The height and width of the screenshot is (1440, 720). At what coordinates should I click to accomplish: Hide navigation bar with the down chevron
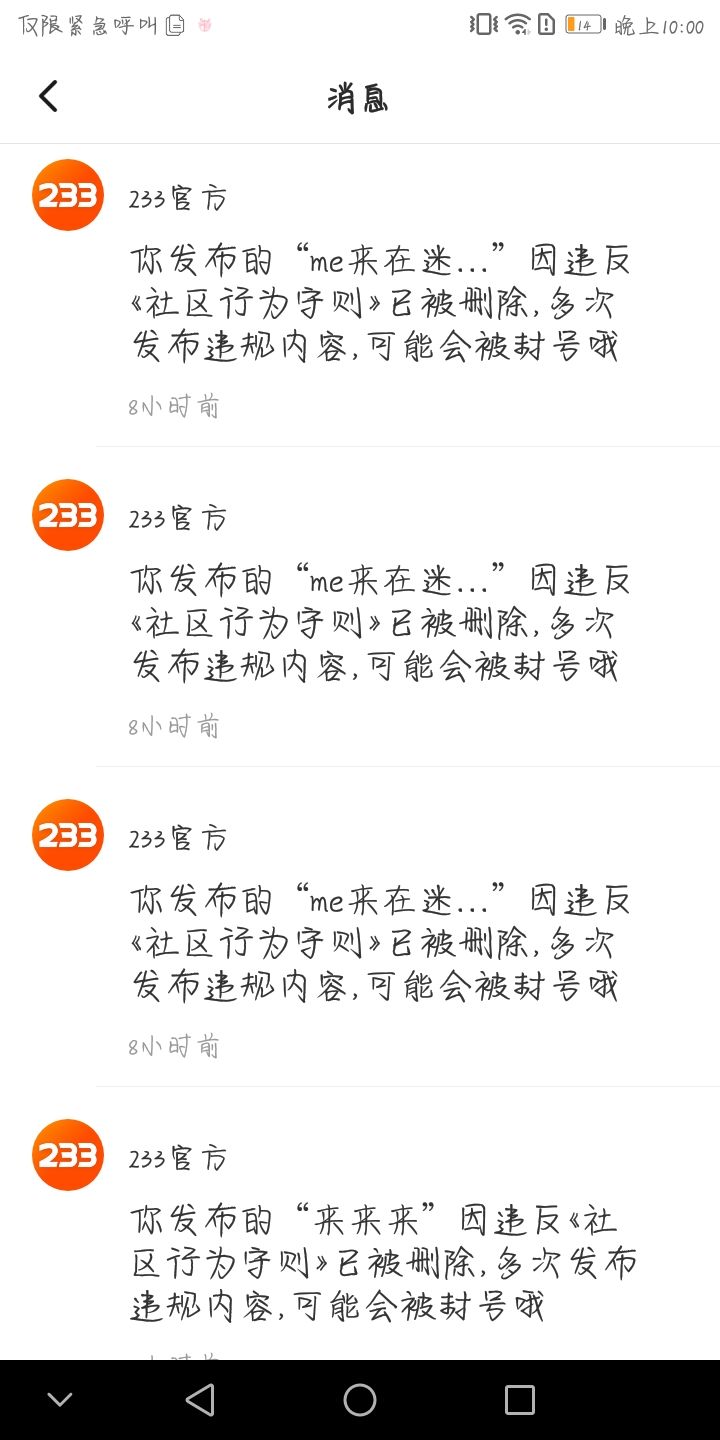pos(60,1400)
